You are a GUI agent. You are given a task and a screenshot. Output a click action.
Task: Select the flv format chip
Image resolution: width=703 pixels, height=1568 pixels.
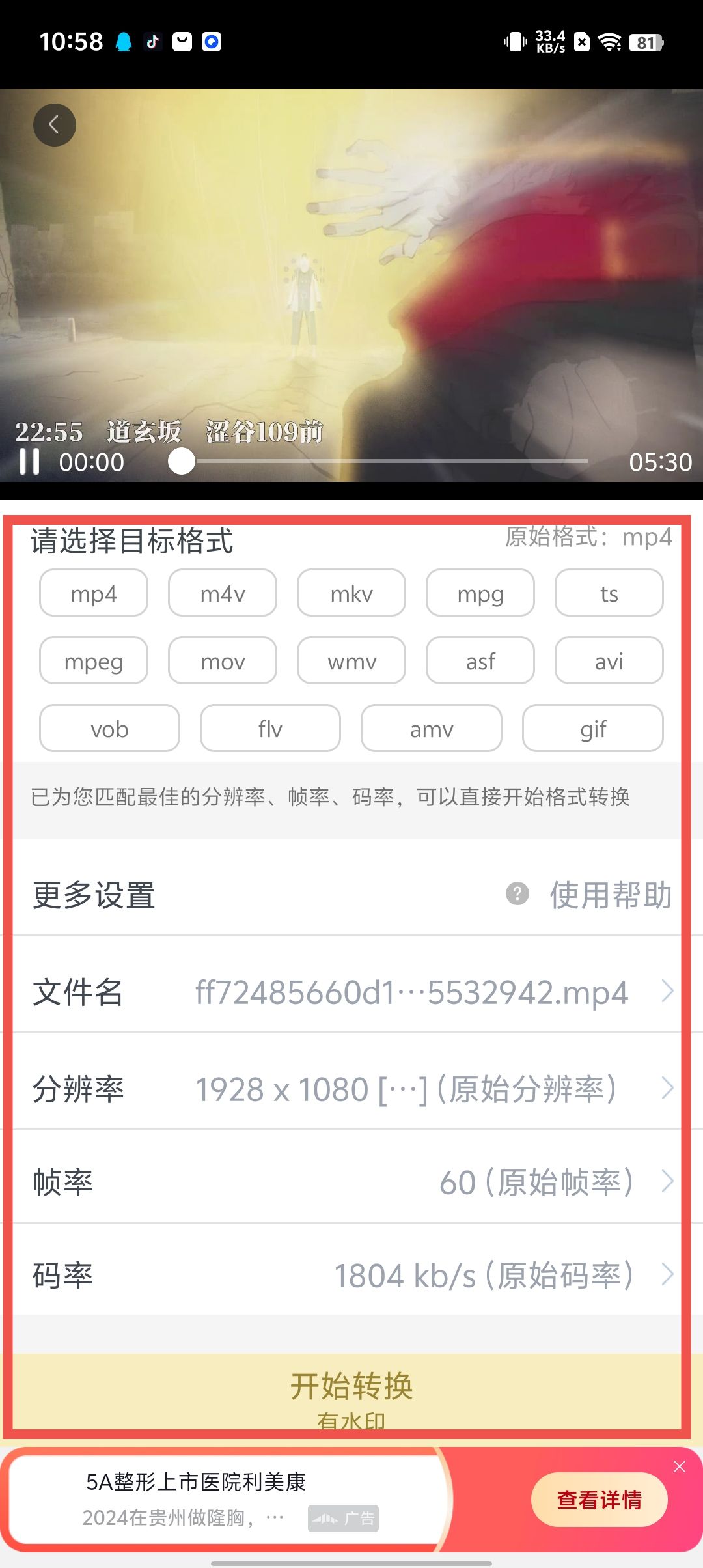point(270,729)
